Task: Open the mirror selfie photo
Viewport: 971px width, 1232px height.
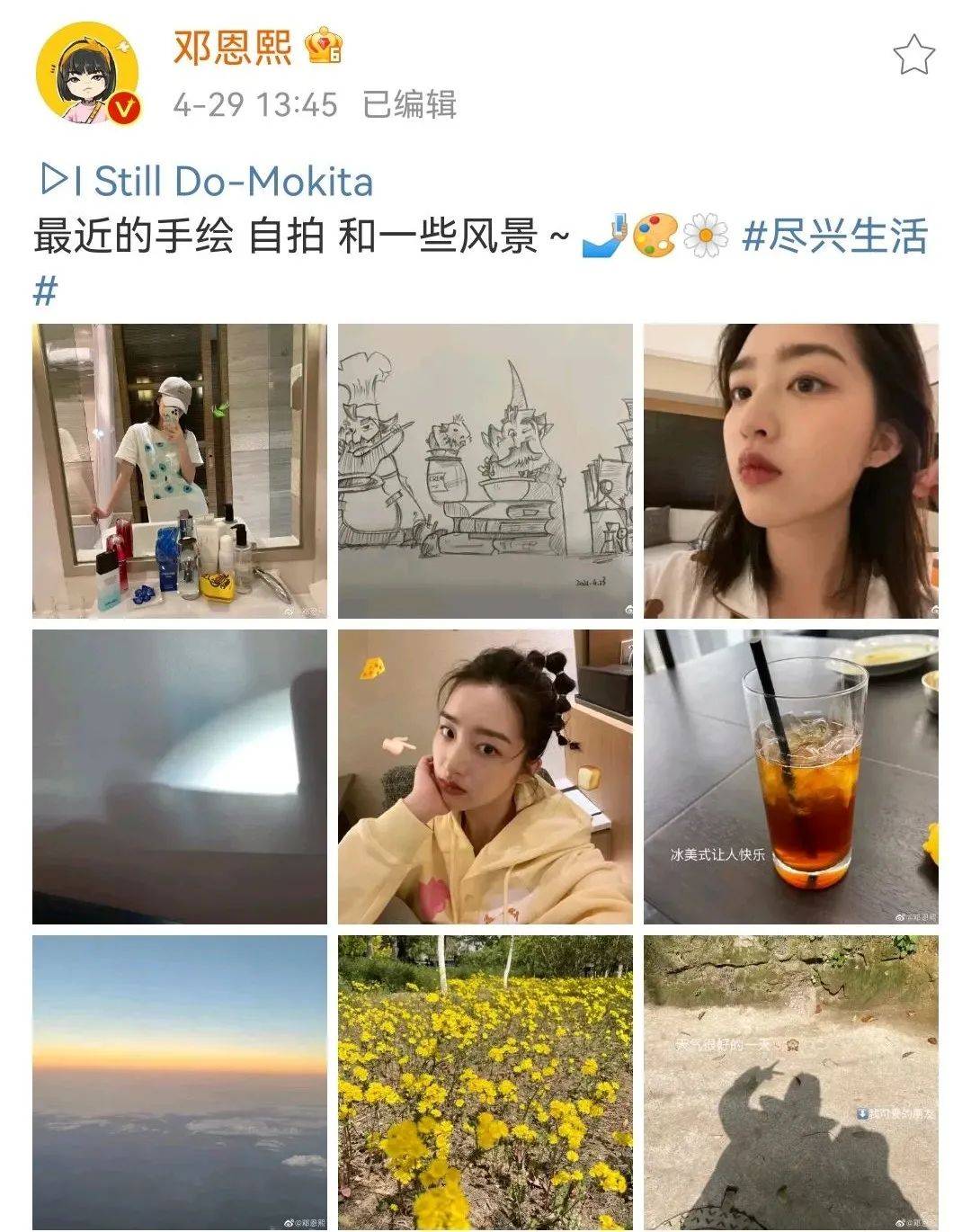Action: [180, 470]
